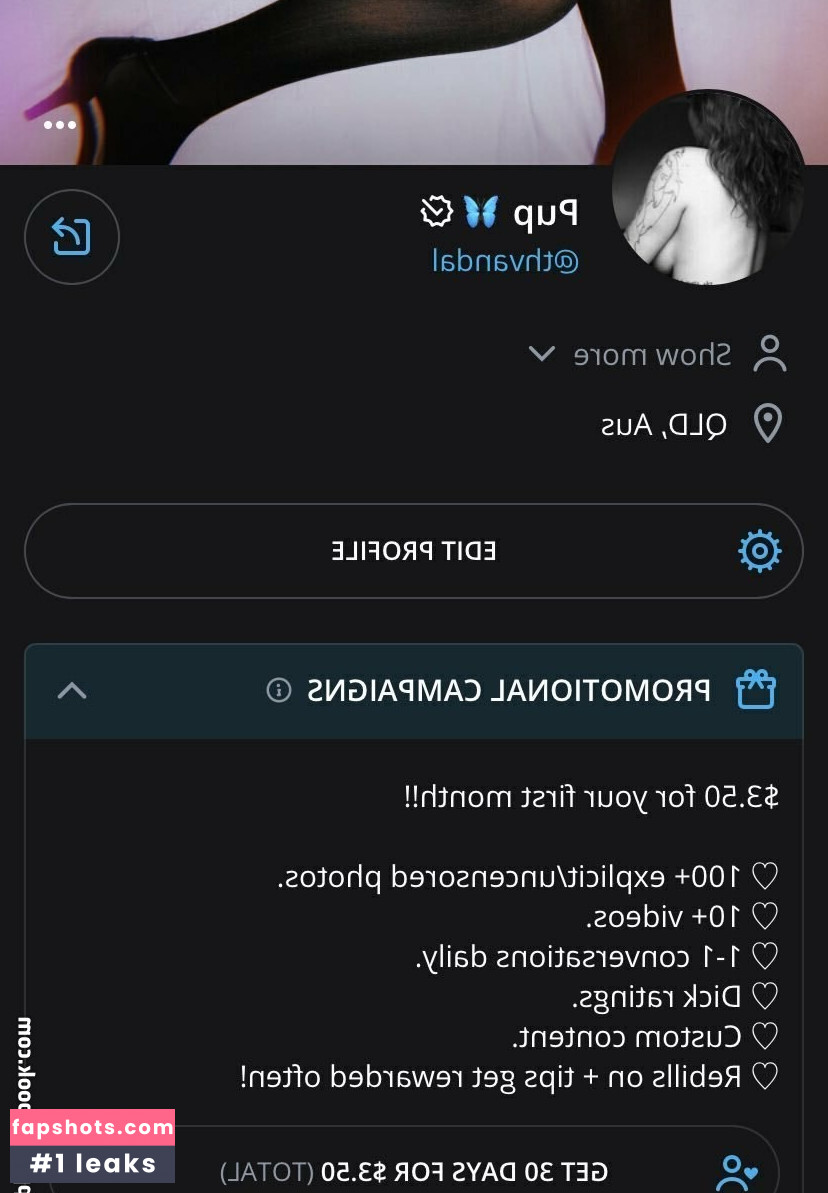
Task: Open the Show more chevron dropdown
Action: (542, 353)
